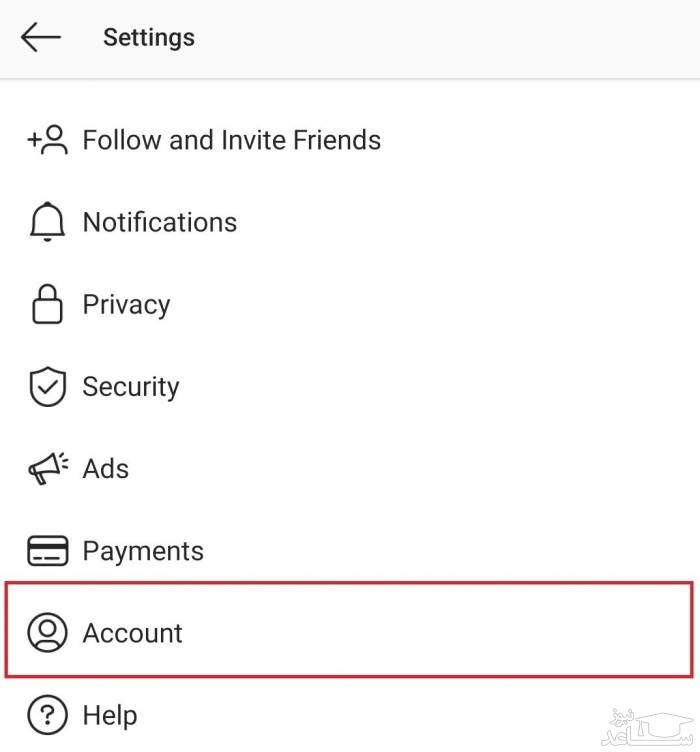
Task: Open Payments settings
Action: 142,551
